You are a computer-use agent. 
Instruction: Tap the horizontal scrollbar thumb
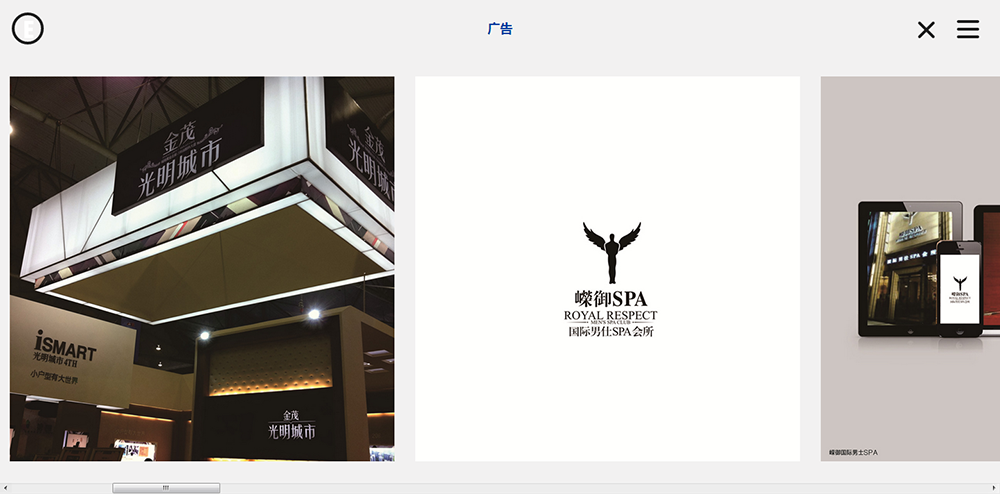pyautogui.click(x=166, y=488)
